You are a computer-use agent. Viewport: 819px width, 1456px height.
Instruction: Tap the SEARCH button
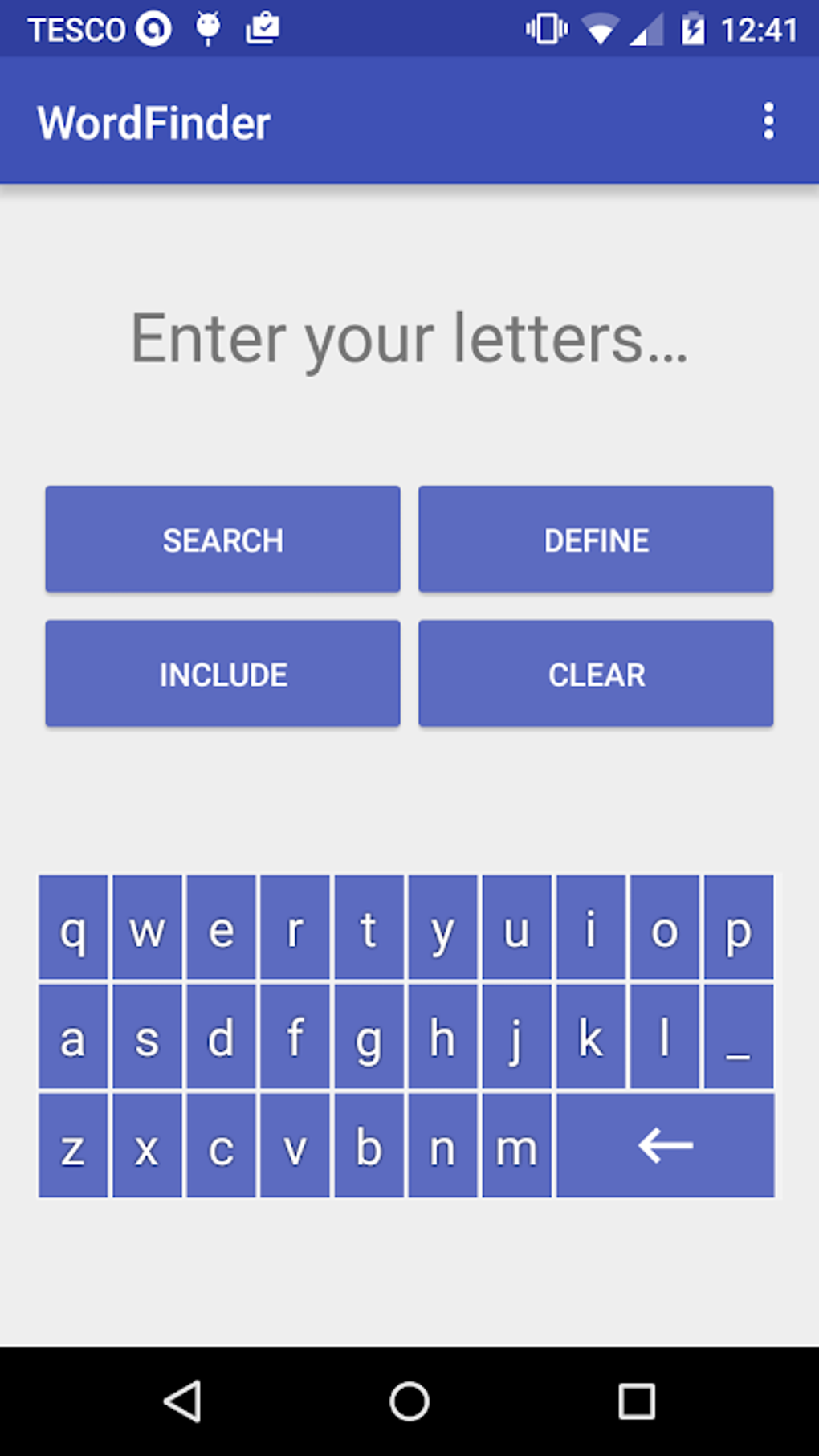222,540
